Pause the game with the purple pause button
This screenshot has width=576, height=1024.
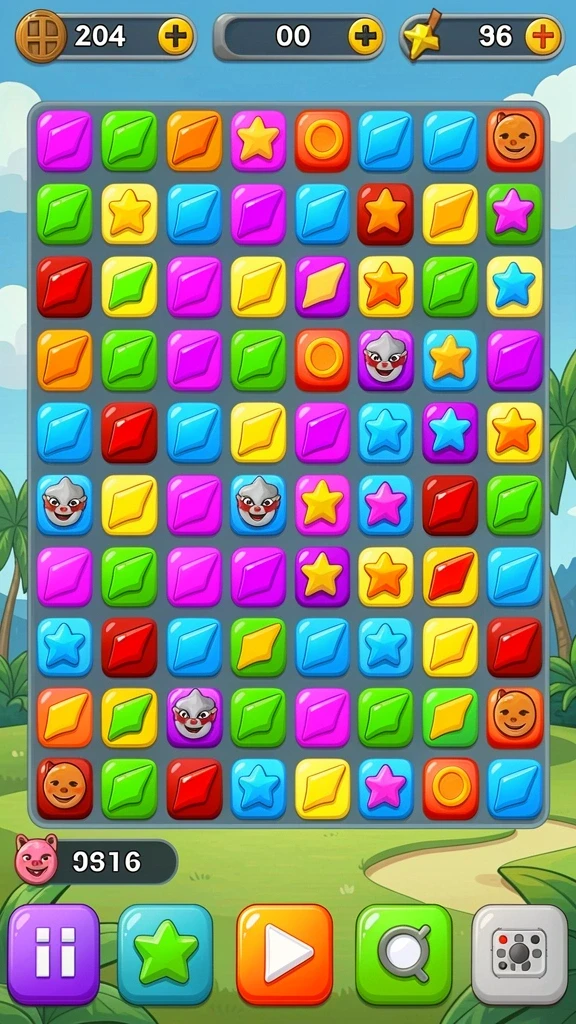tap(54, 953)
